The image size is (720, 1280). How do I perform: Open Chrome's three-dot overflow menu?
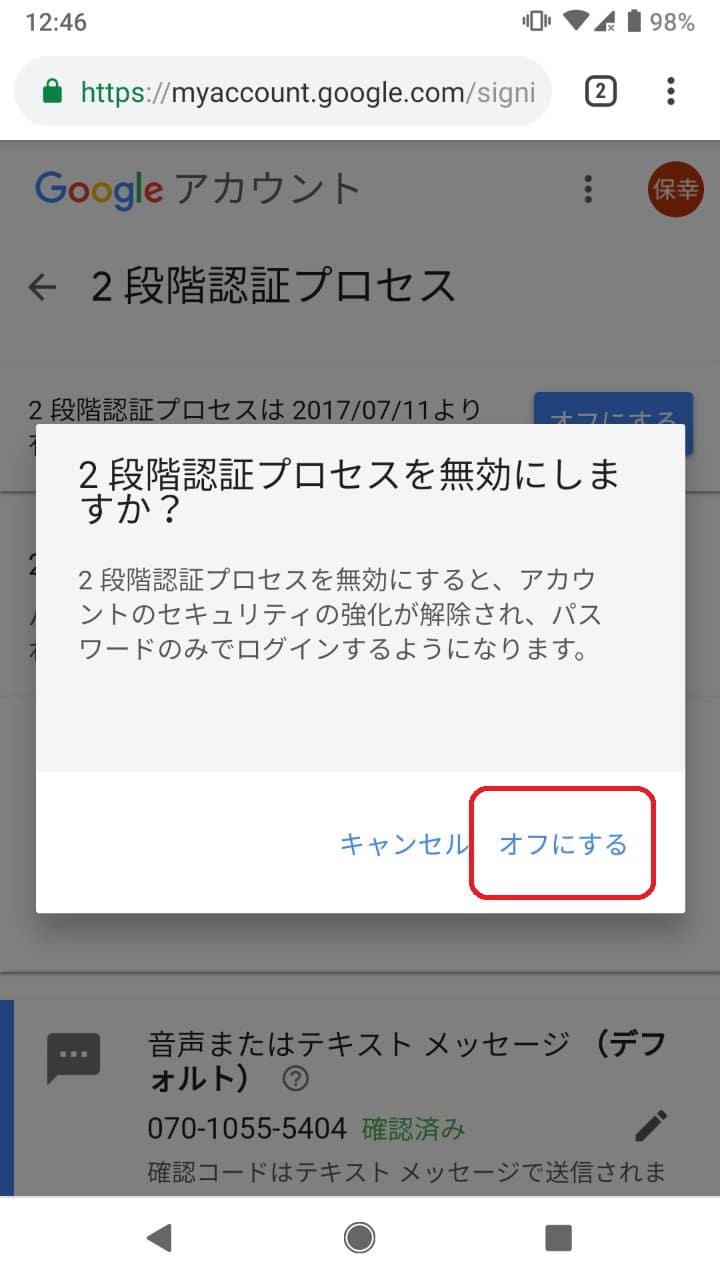click(x=670, y=92)
